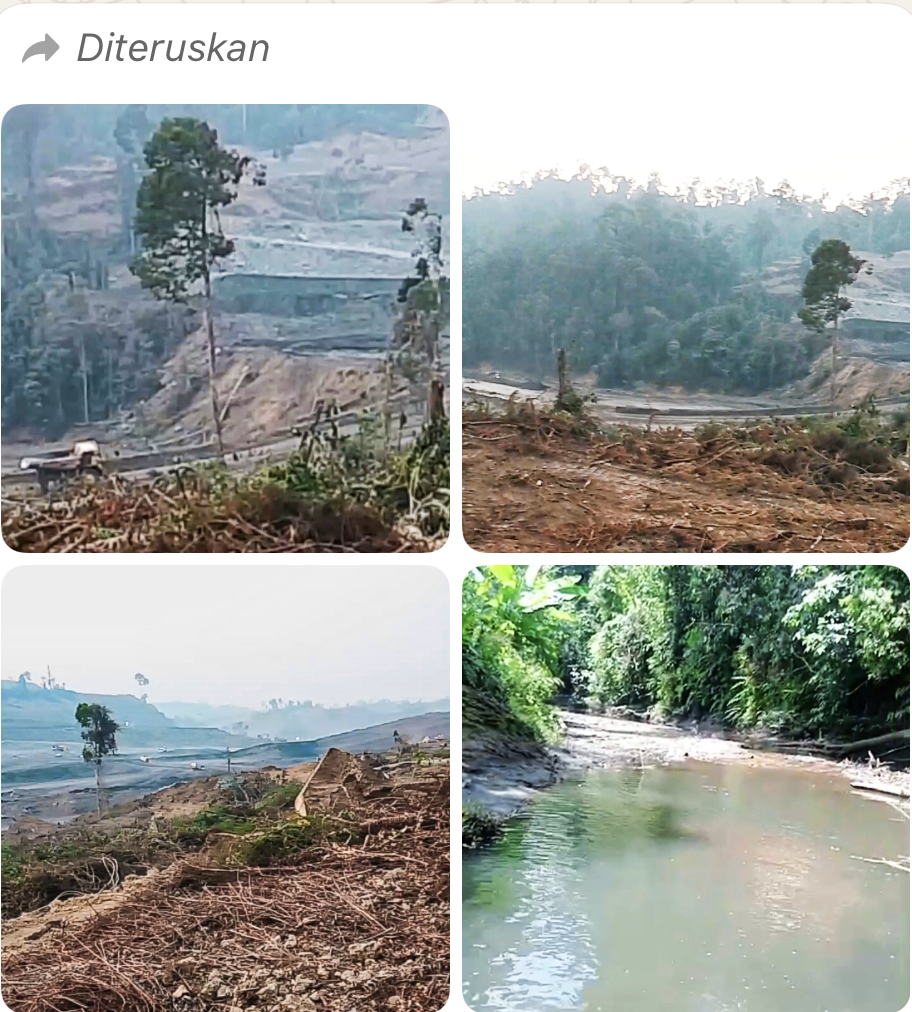912x1012 pixels.
Task: Open the mining hillside photo with truck
Action: pyautogui.click(x=225, y=328)
